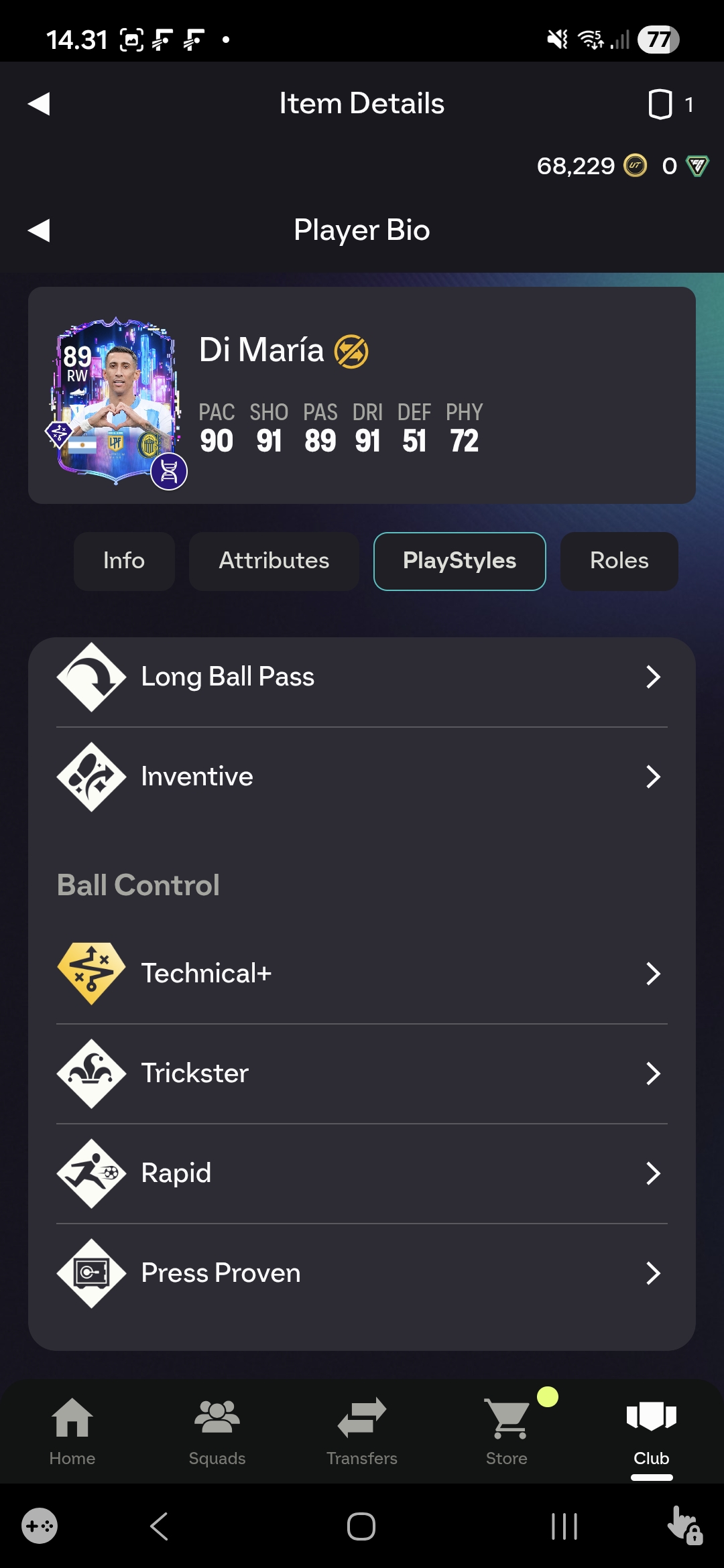724x1568 pixels.
Task: Switch to the Info tab
Action: (x=124, y=561)
